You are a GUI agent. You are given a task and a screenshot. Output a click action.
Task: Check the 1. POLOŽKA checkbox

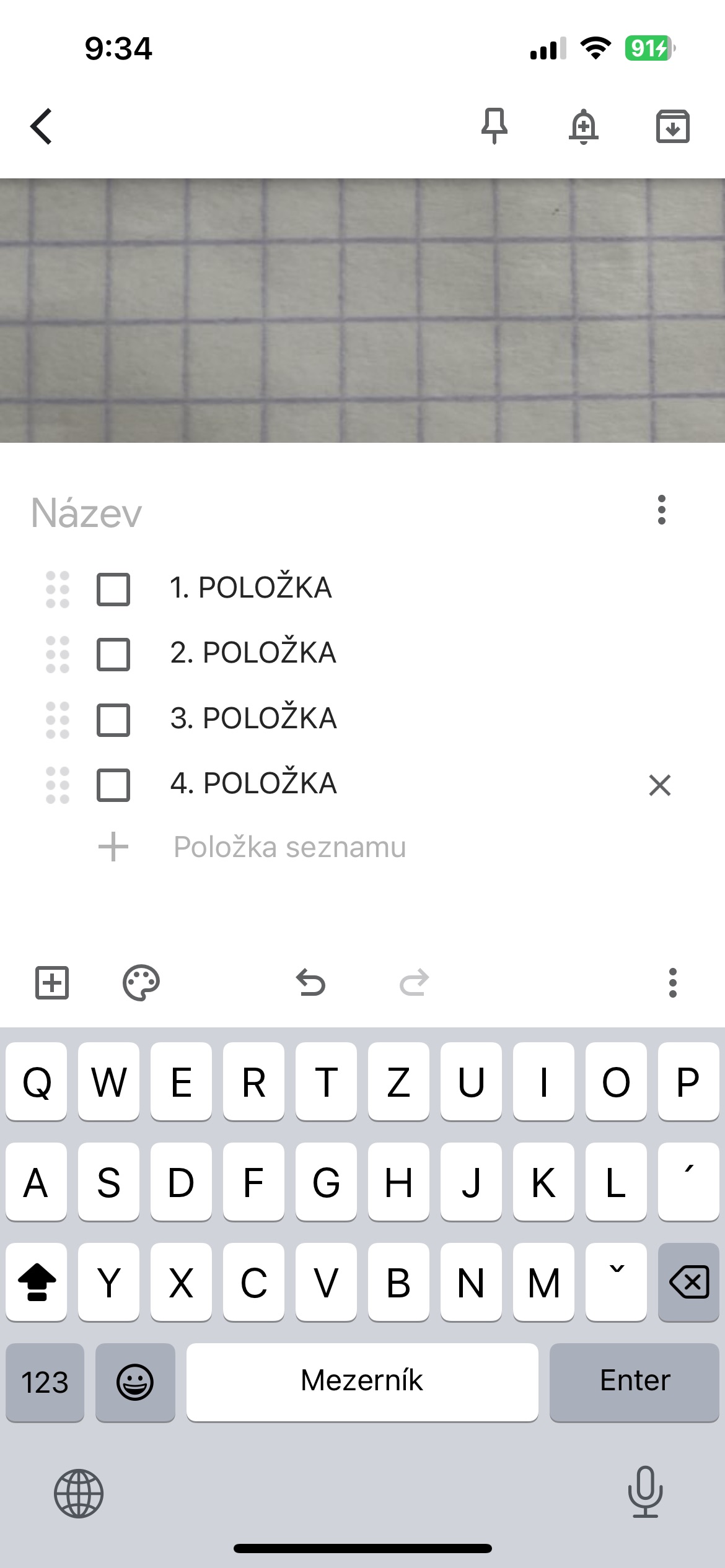pos(113,589)
